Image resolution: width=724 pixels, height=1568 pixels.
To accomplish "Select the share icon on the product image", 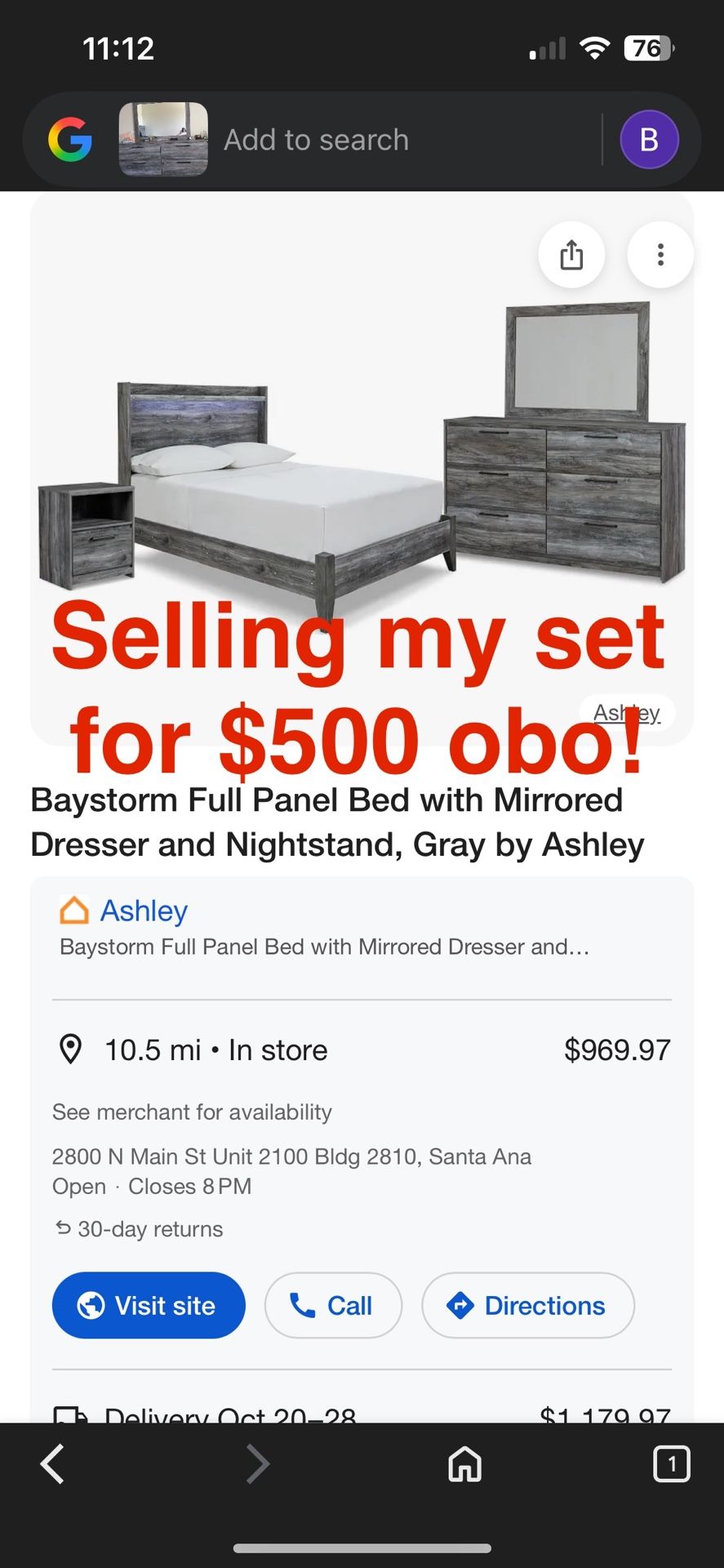I will coord(571,255).
